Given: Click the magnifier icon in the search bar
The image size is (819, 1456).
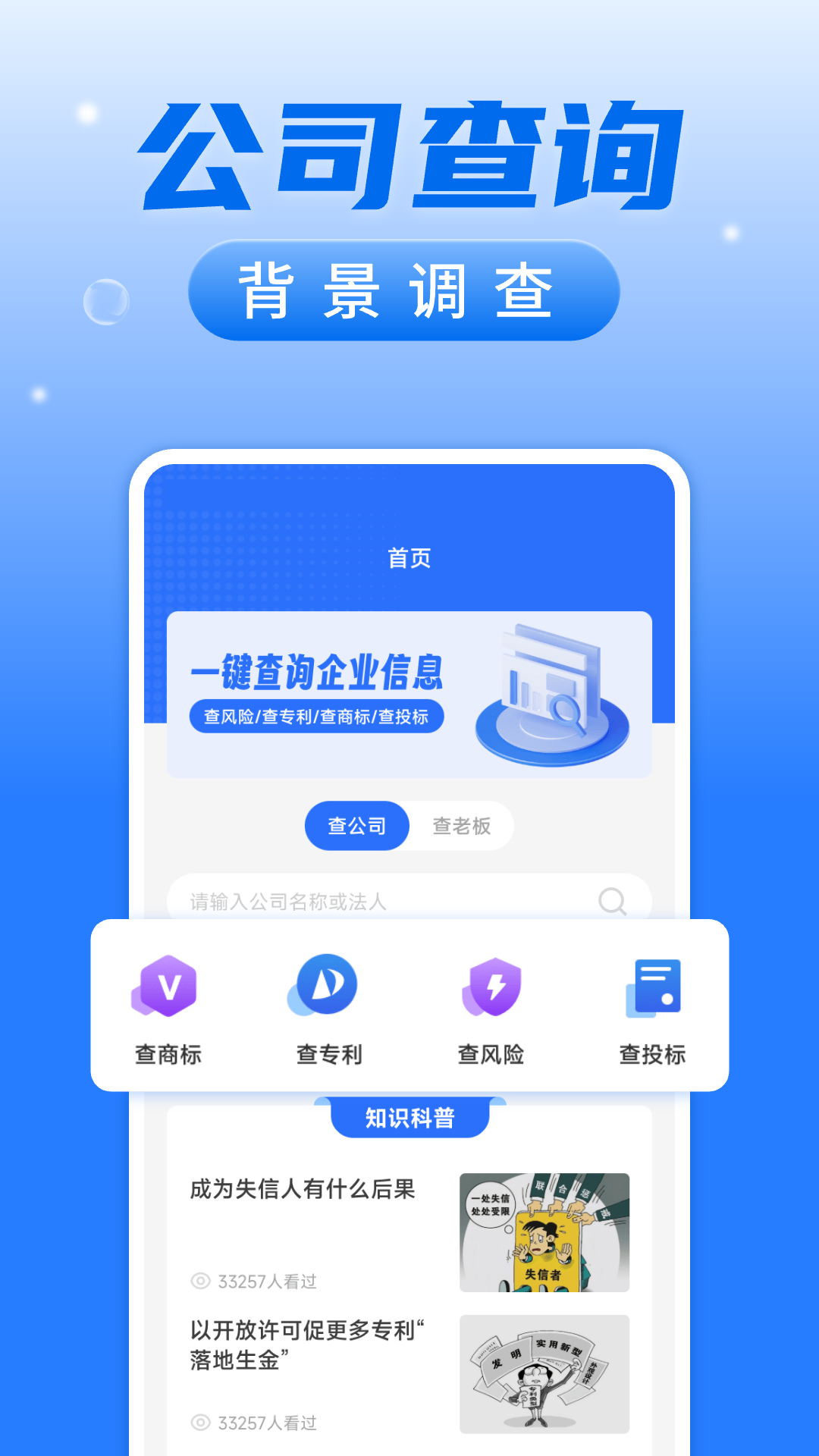Looking at the screenshot, I should (x=611, y=902).
